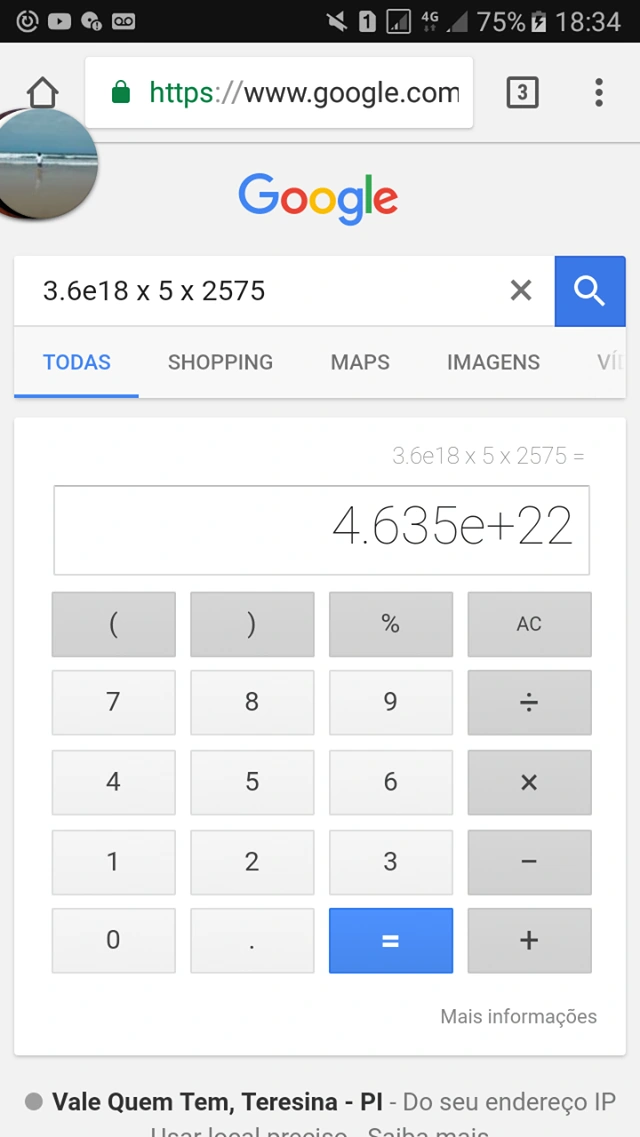Tap the percent key
Image resolution: width=640 pixels, height=1137 pixels.
coord(390,624)
